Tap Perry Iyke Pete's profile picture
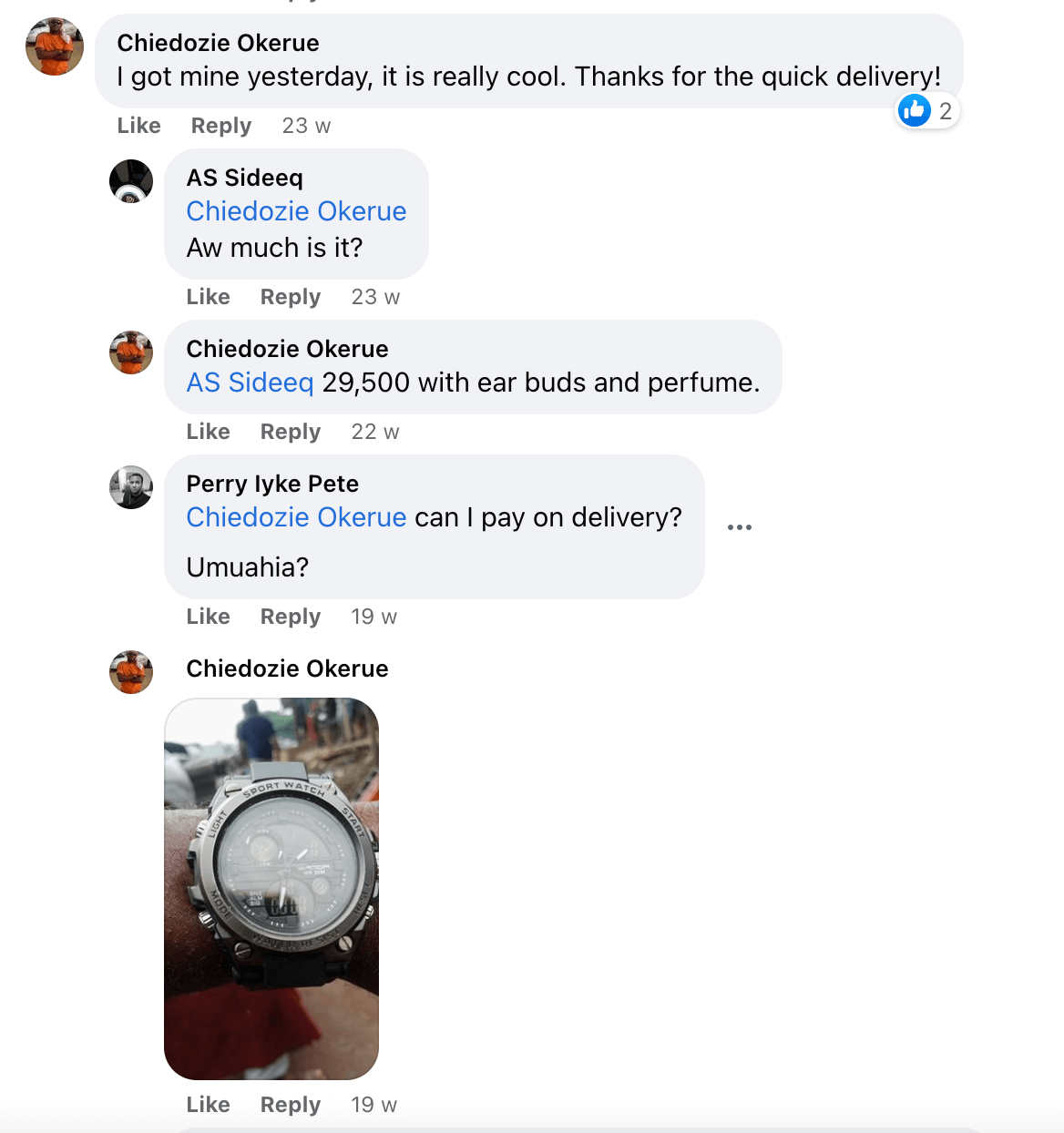This screenshot has width=1064, height=1133. click(131, 487)
